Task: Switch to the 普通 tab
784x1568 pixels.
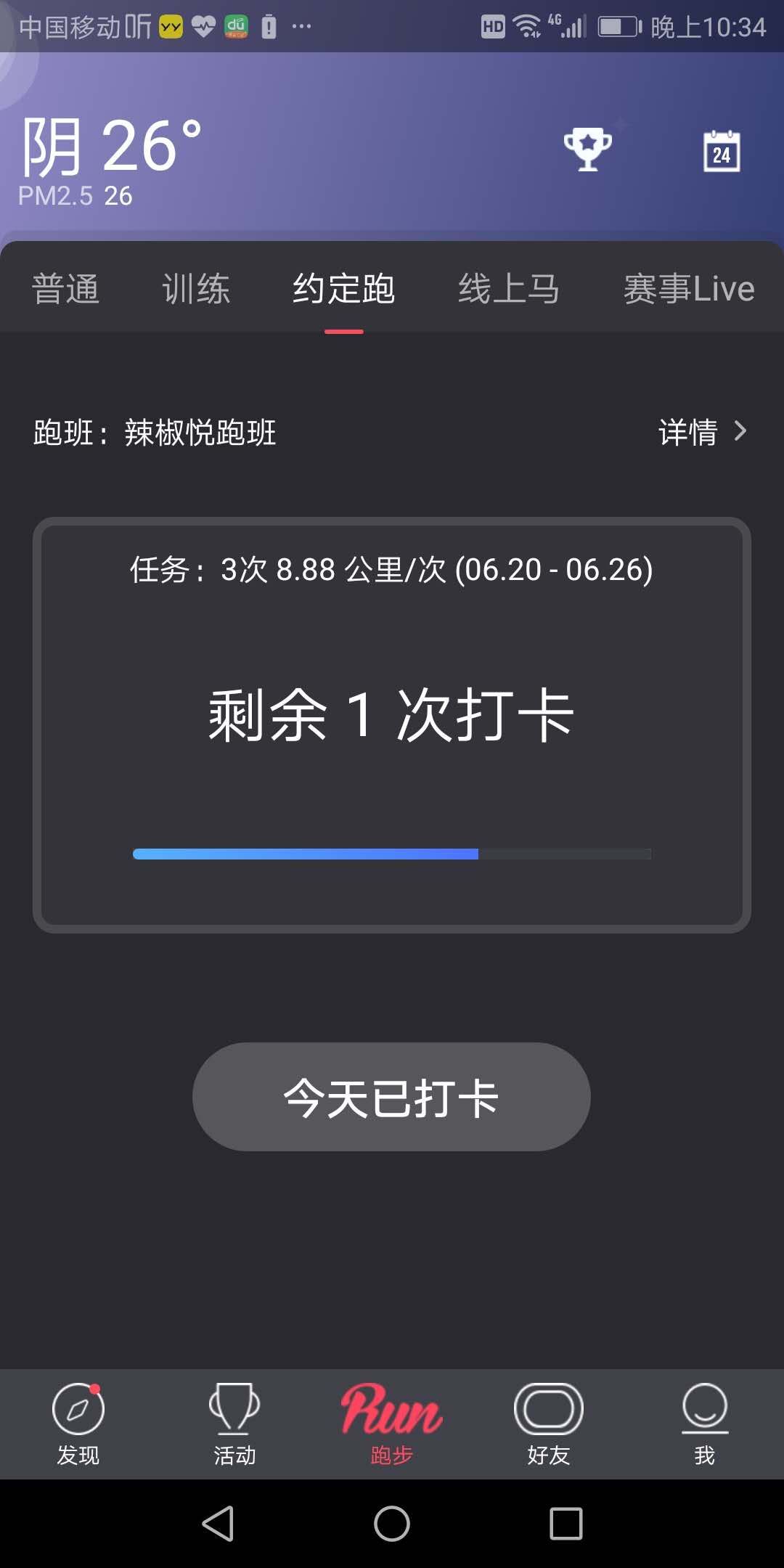Action: 65,289
